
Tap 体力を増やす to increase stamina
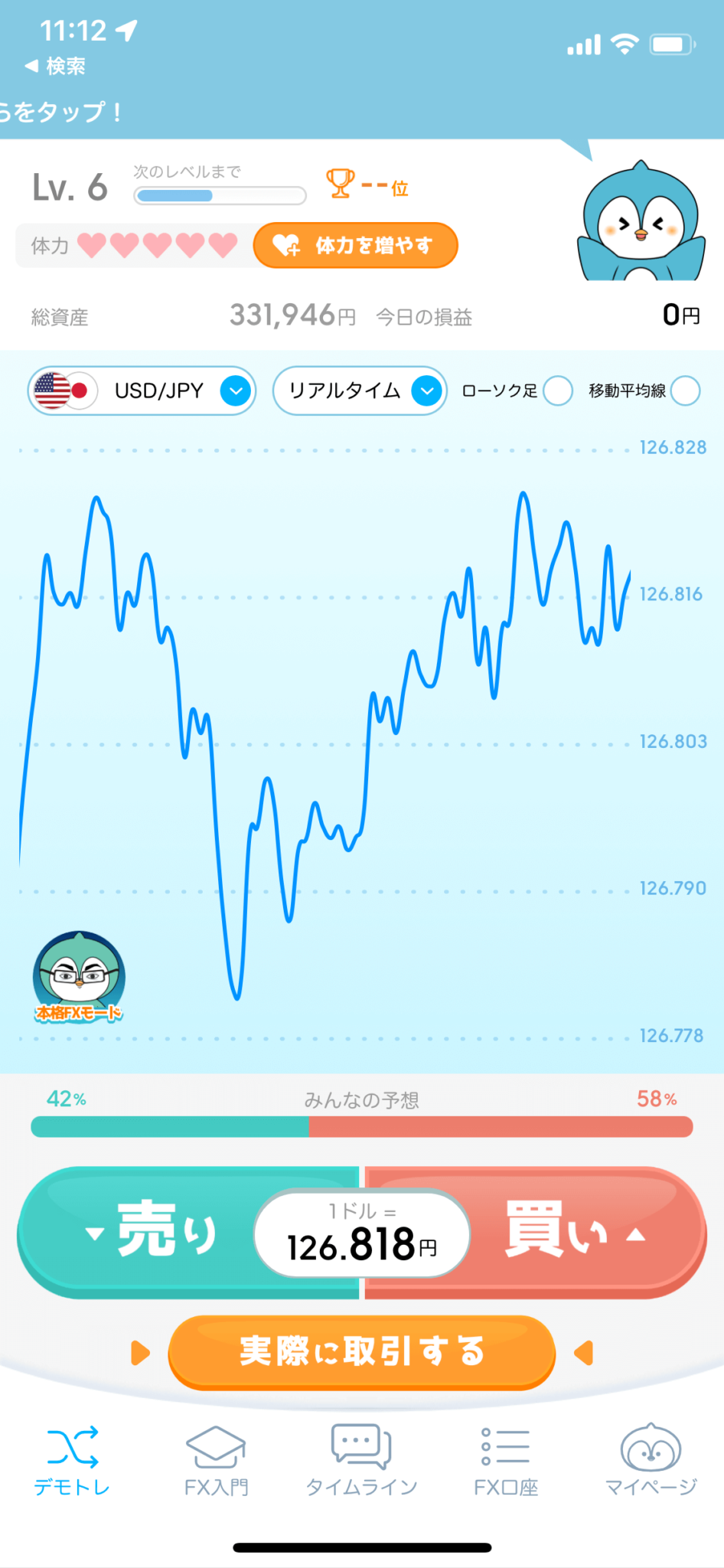click(x=355, y=246)
